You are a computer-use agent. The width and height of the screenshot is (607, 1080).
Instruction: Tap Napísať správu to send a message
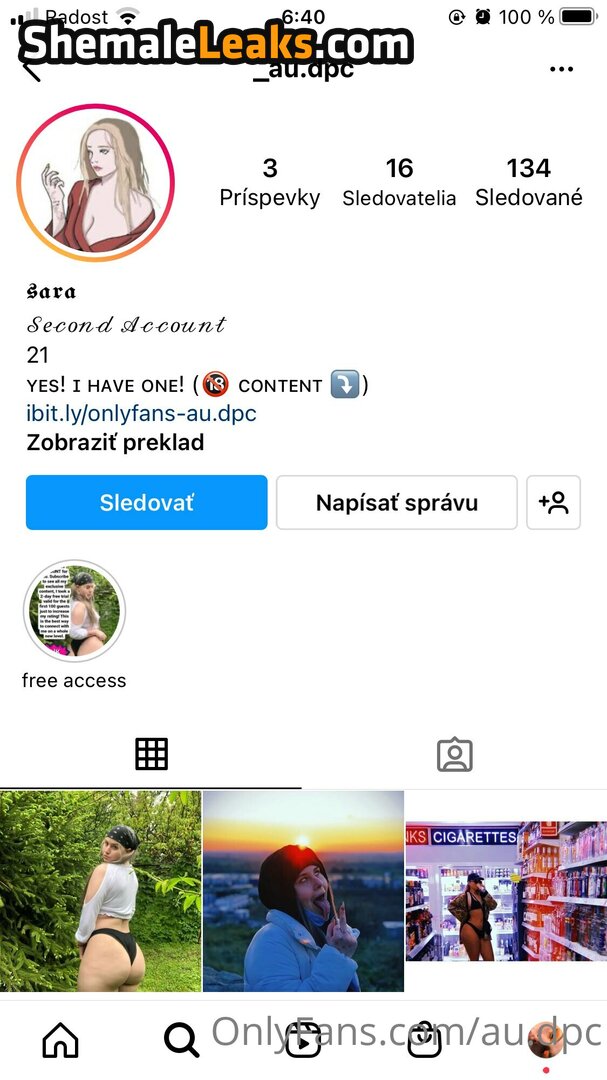(397, 502)
